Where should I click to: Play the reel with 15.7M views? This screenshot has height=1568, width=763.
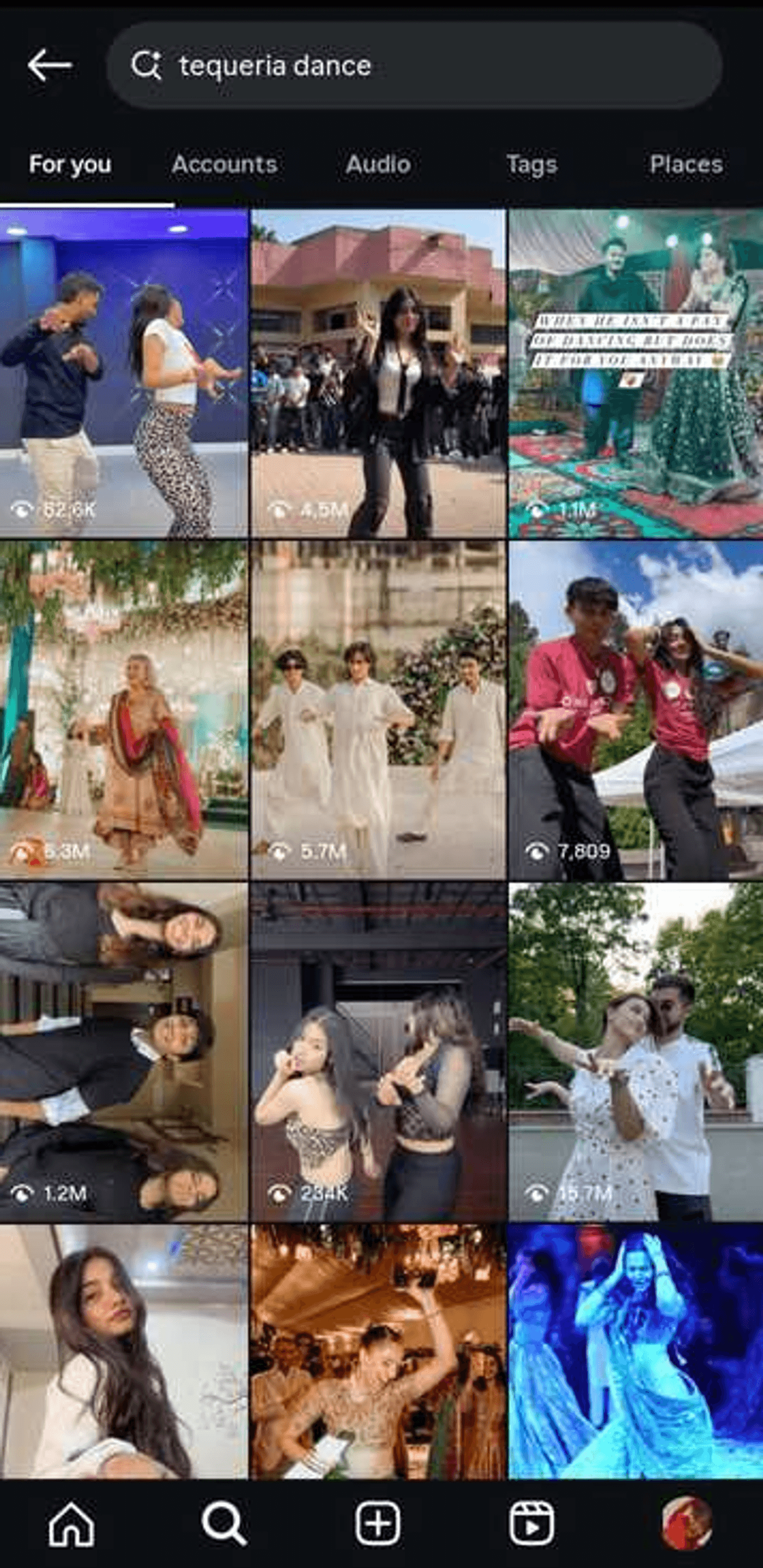[x=635, y=1051]
